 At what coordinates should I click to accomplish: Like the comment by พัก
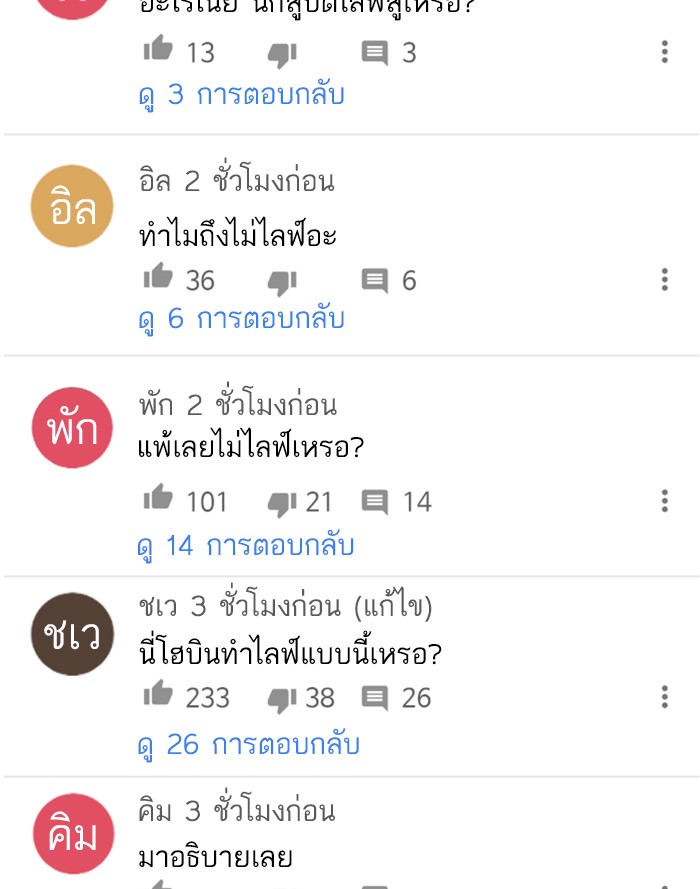158,499
